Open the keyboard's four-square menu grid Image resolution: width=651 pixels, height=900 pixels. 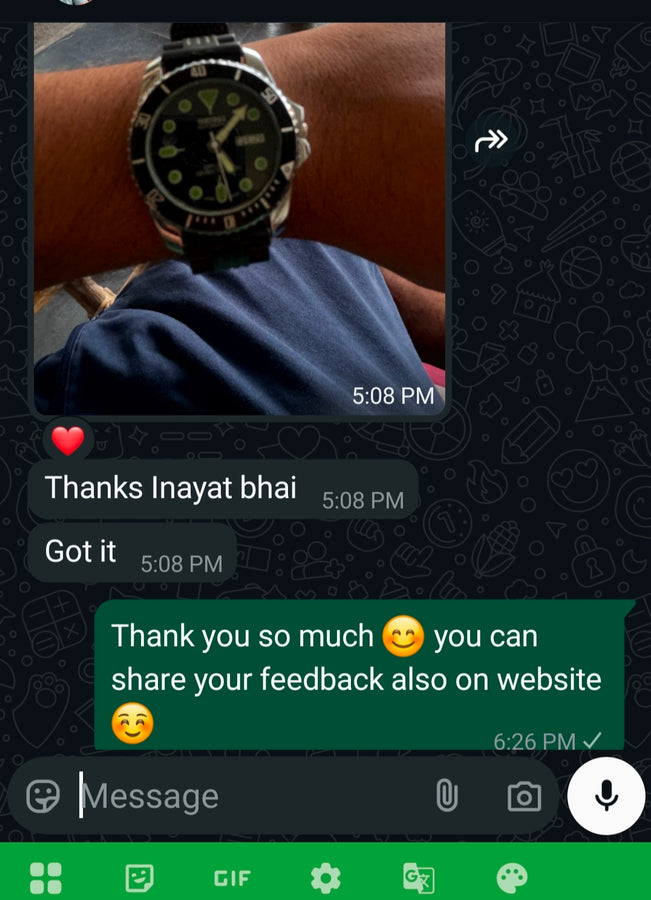46,878
